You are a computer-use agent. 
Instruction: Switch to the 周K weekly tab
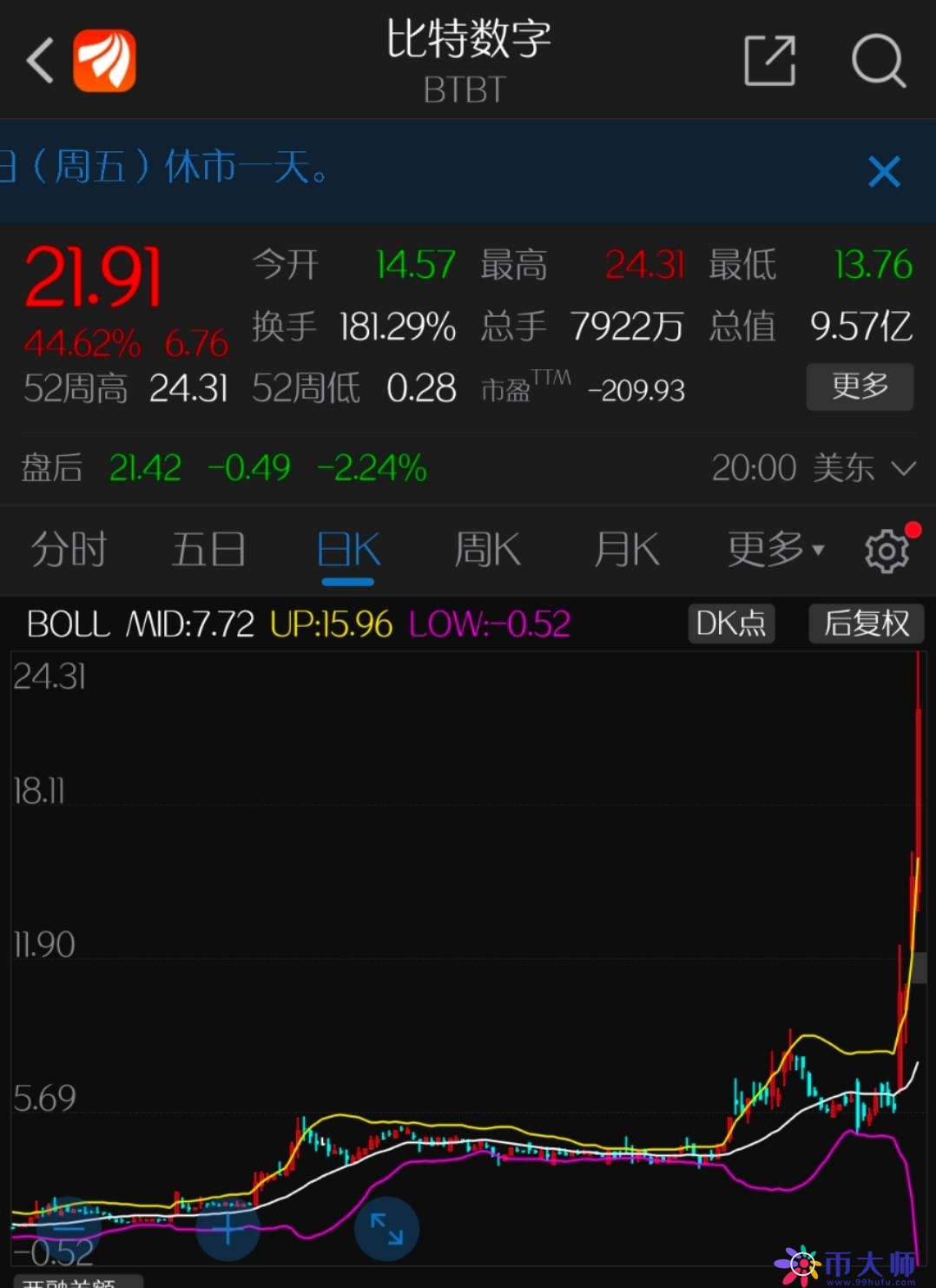click(x=486, y=550)
